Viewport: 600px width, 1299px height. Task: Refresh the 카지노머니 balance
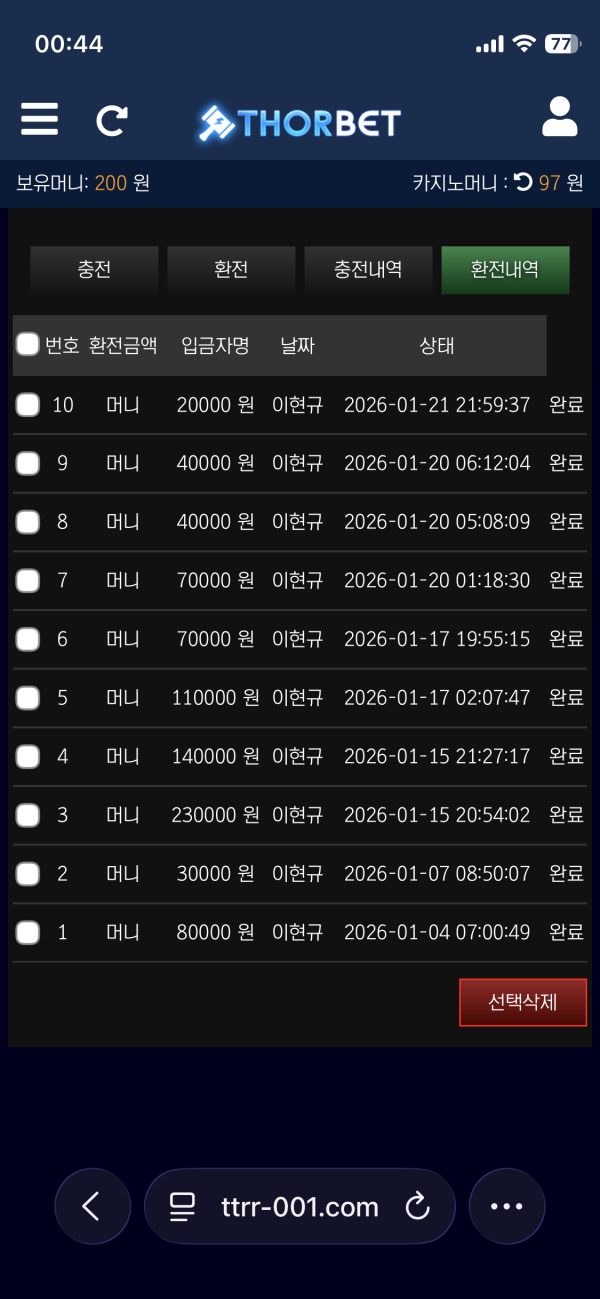click(524, 183)
